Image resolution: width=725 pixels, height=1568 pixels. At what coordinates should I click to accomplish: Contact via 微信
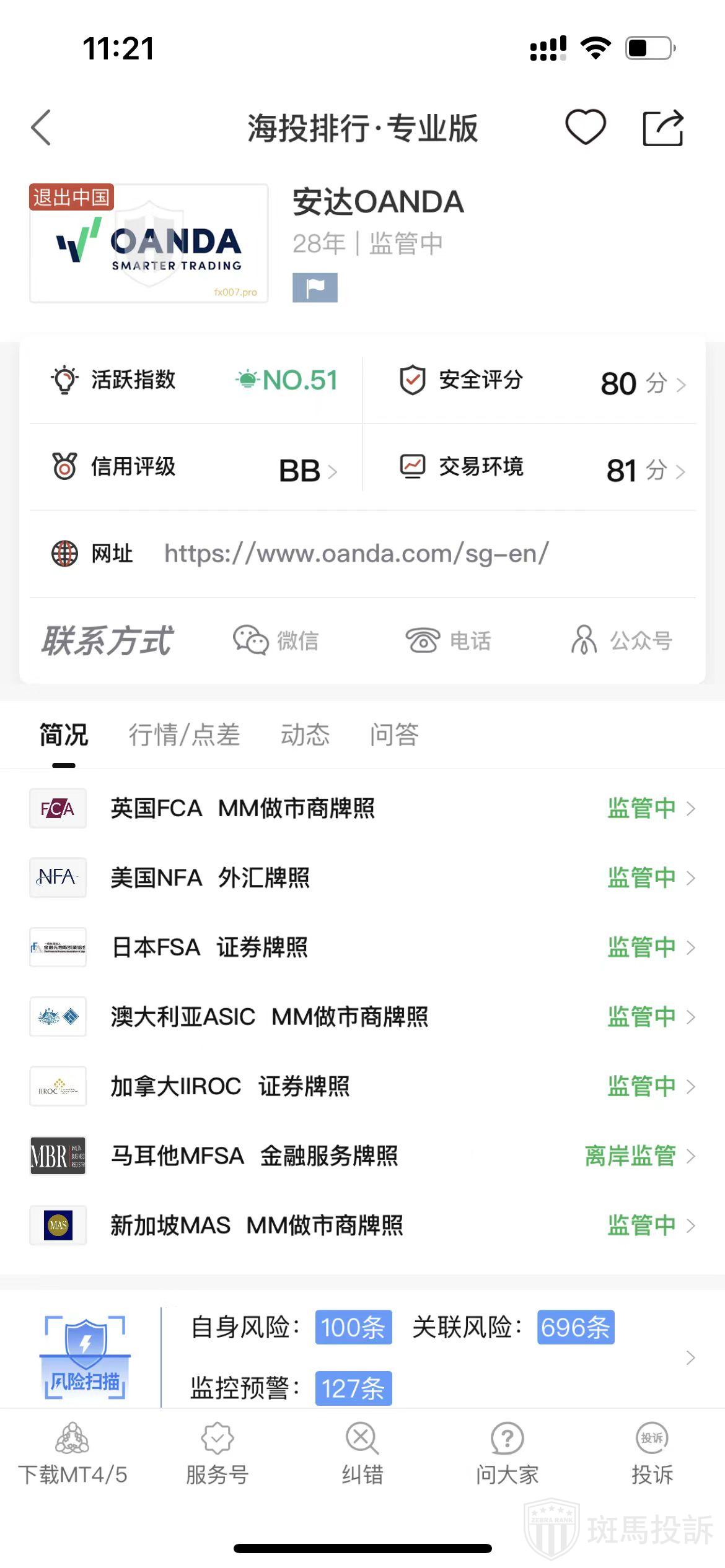point(276,640)
